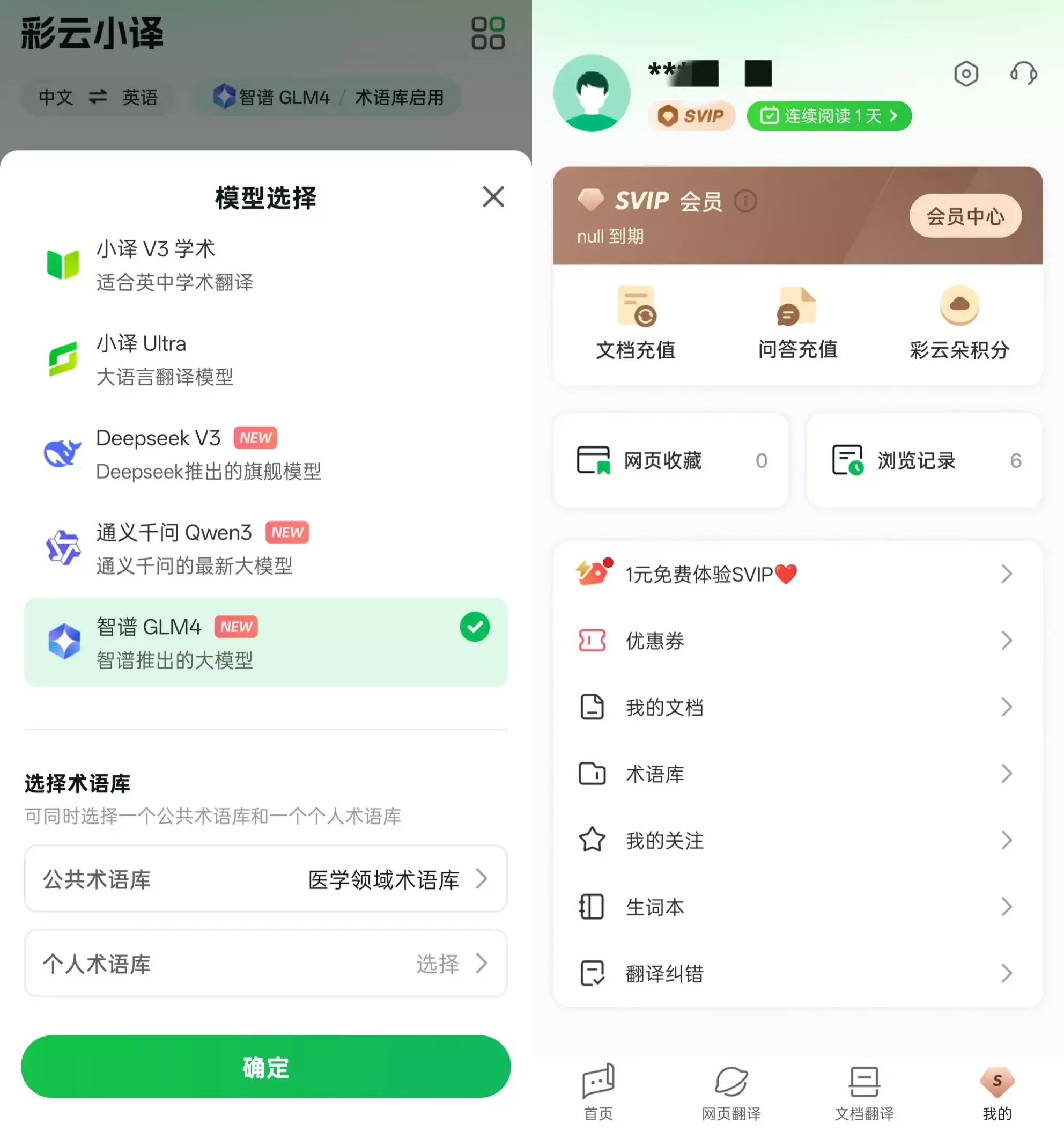Open 浏览记录 browsing history card
This screenshot has height=1131, width=1064.
(924, 461)
